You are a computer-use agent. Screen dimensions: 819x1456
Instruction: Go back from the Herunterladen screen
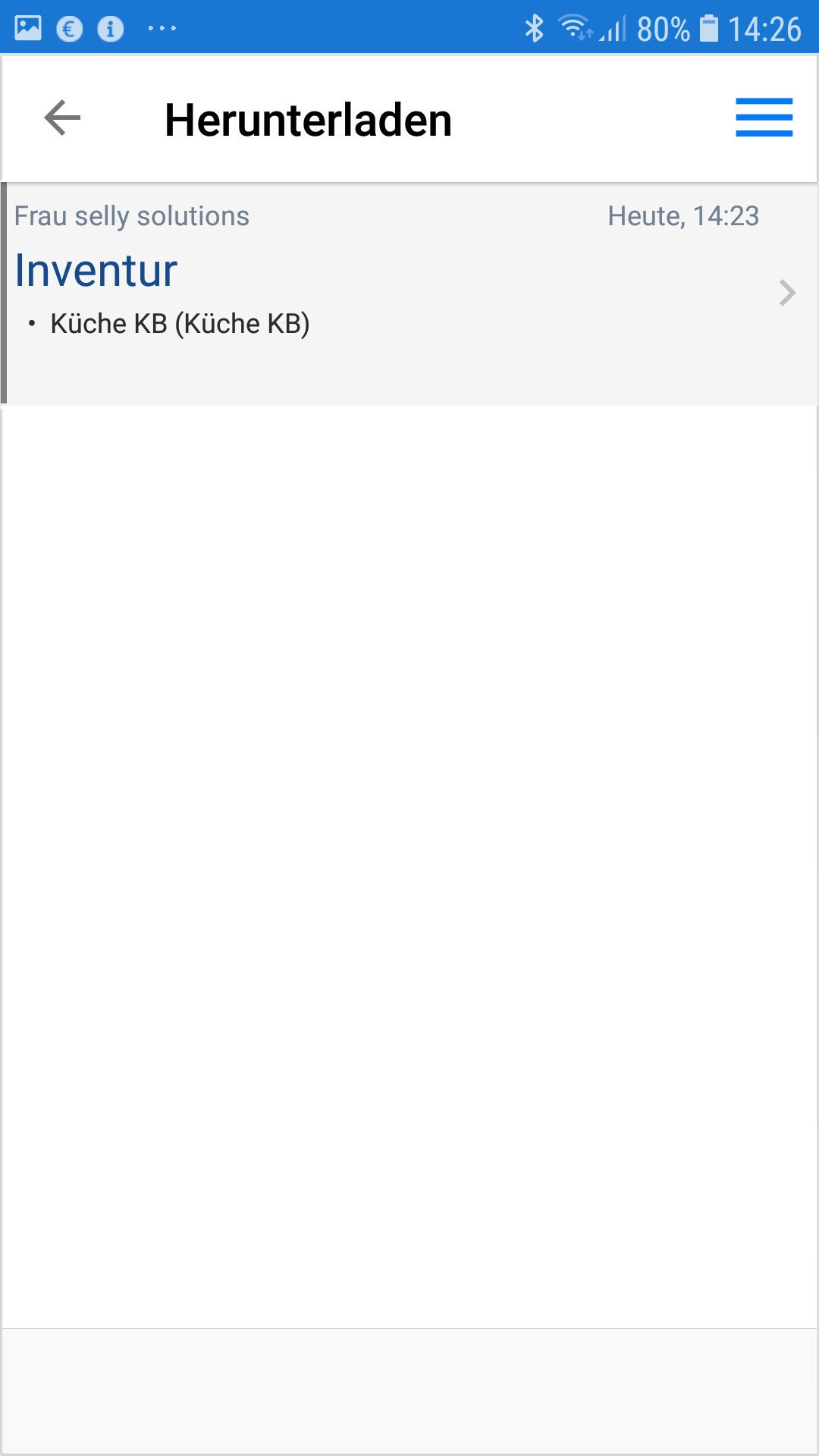pyautogui.click(x=62, y=118)
